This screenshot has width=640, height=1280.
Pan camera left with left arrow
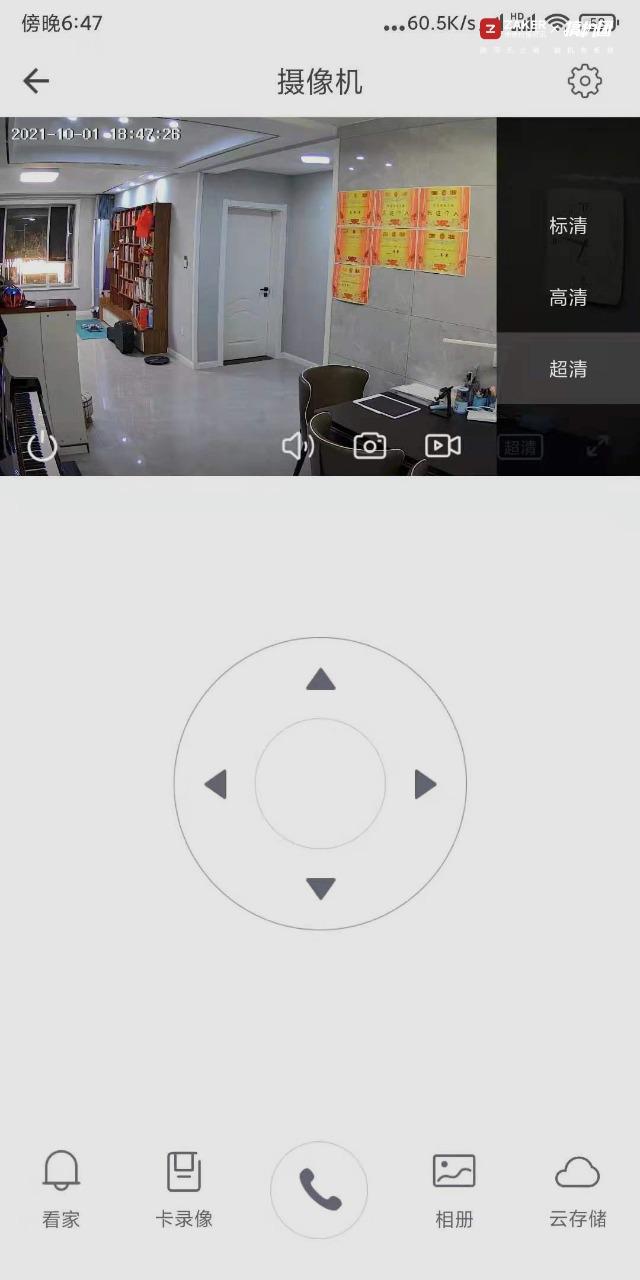coord(216,784)
